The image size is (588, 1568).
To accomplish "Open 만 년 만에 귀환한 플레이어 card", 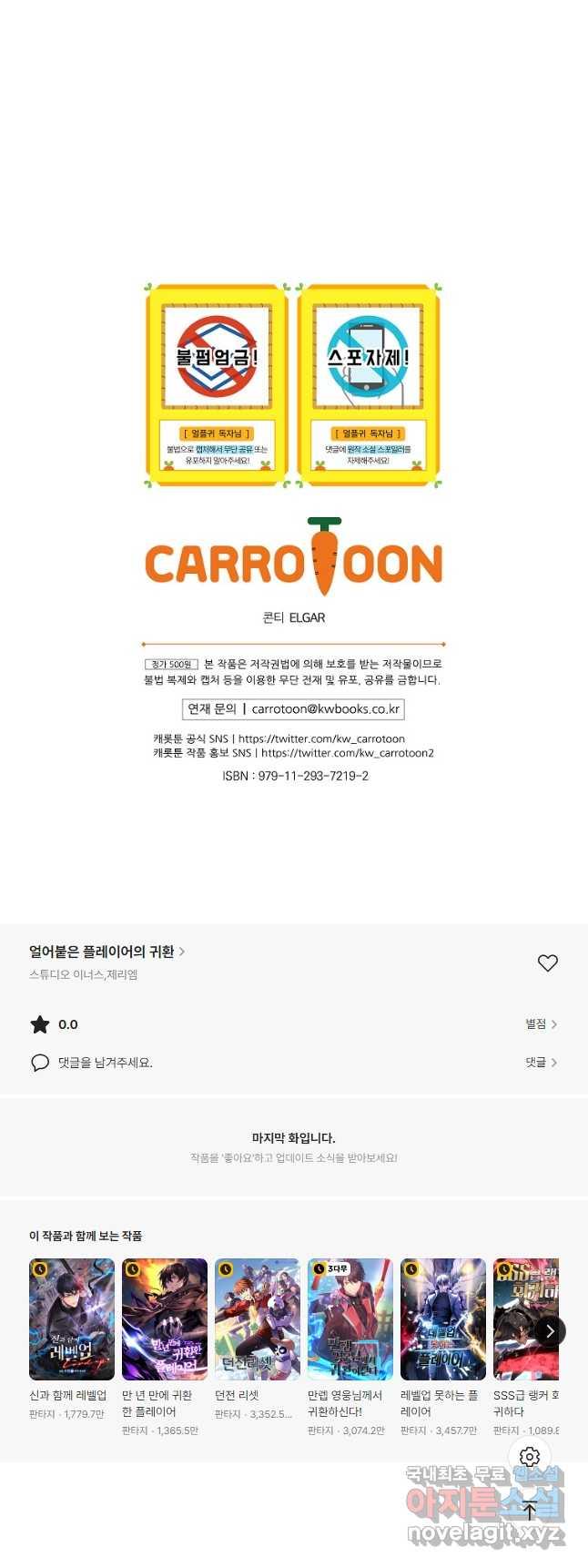I will [164, 1319].
